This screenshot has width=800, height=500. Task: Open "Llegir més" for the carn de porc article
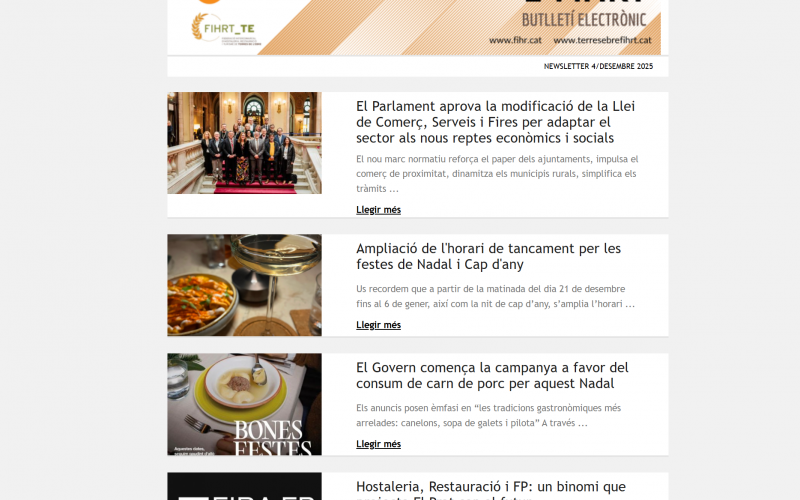click(x=378, y=444)
